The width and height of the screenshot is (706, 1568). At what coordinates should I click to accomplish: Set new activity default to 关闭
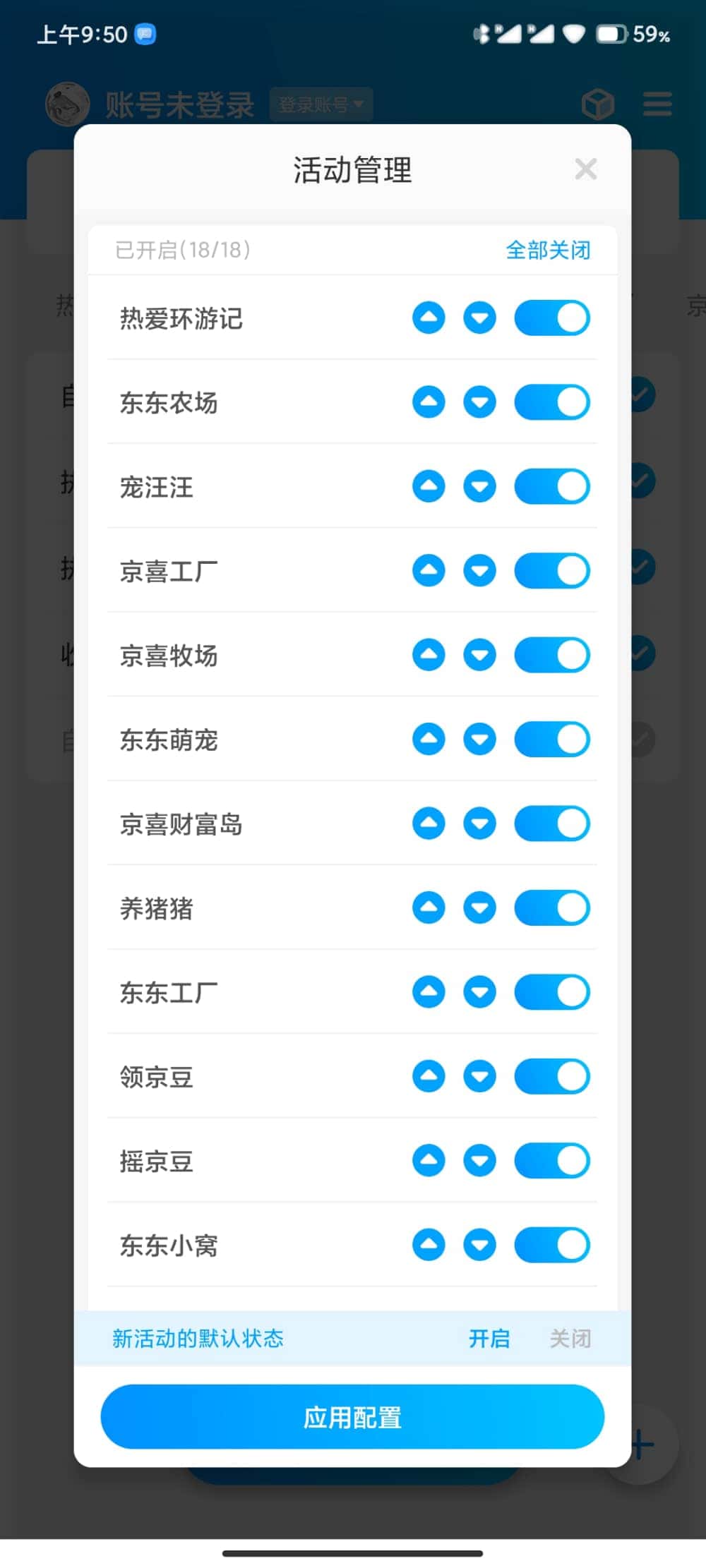coord(570,1339)
